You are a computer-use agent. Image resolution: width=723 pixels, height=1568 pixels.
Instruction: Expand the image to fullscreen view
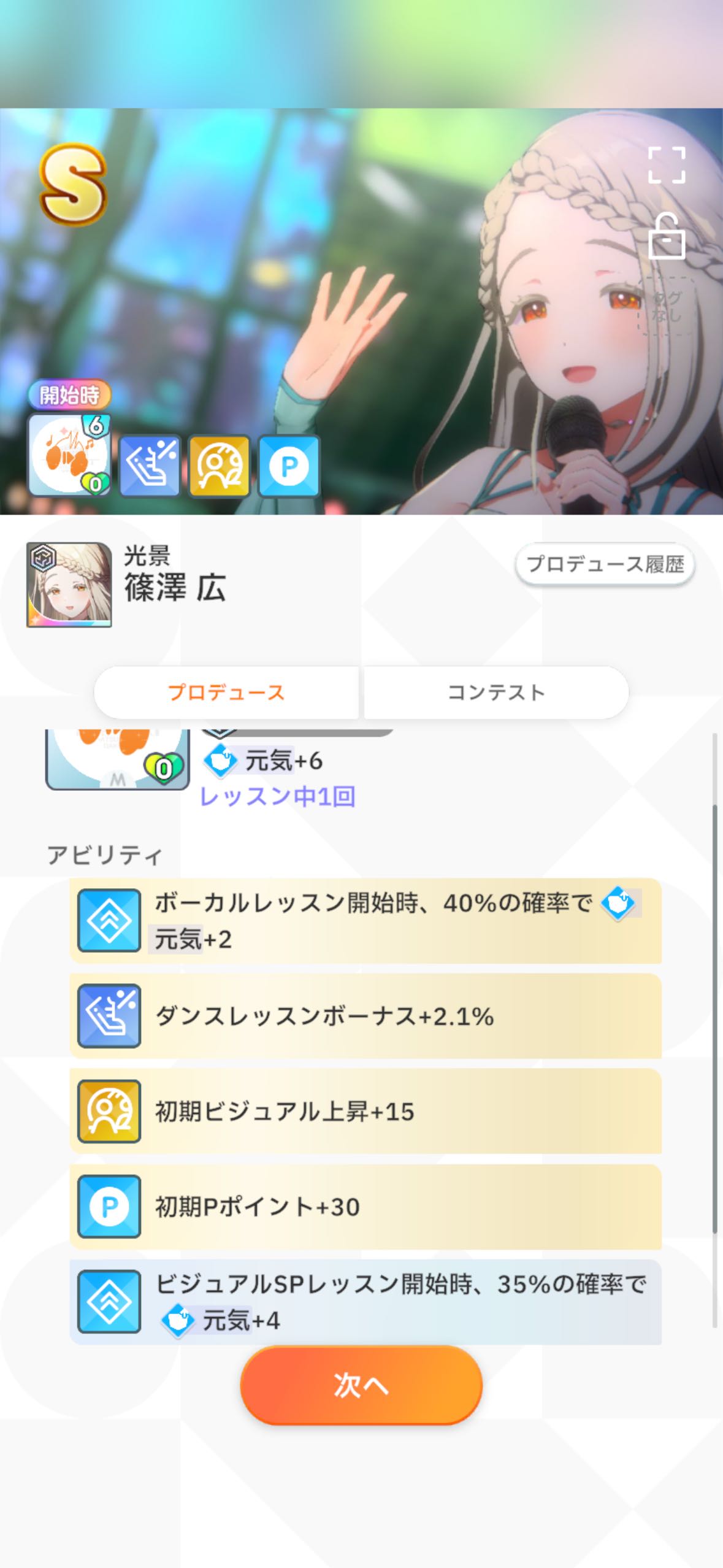(667, 165)
